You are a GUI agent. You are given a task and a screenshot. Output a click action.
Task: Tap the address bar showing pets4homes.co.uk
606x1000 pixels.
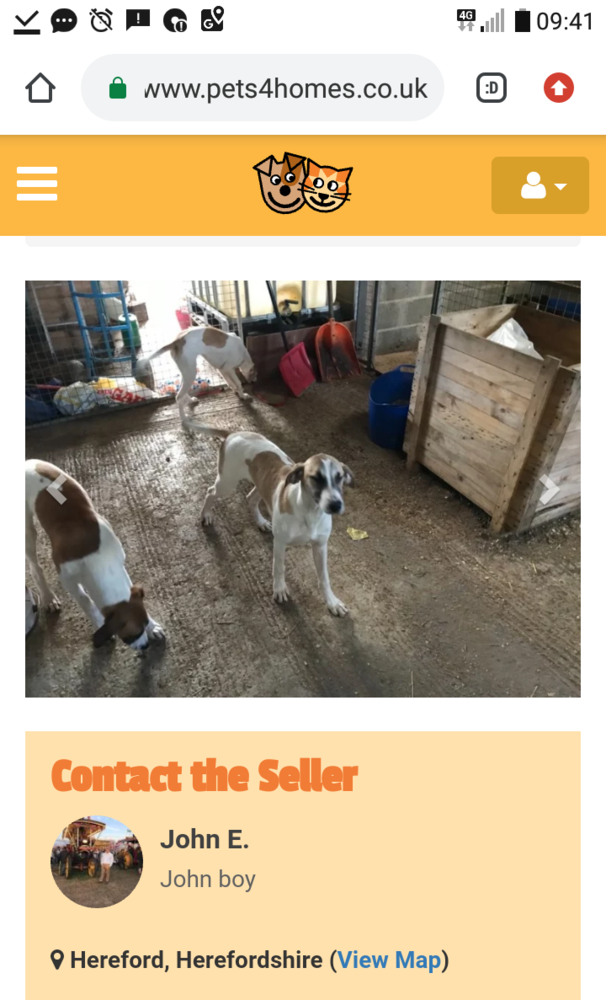pyautogui.click(x=262, y=88)
